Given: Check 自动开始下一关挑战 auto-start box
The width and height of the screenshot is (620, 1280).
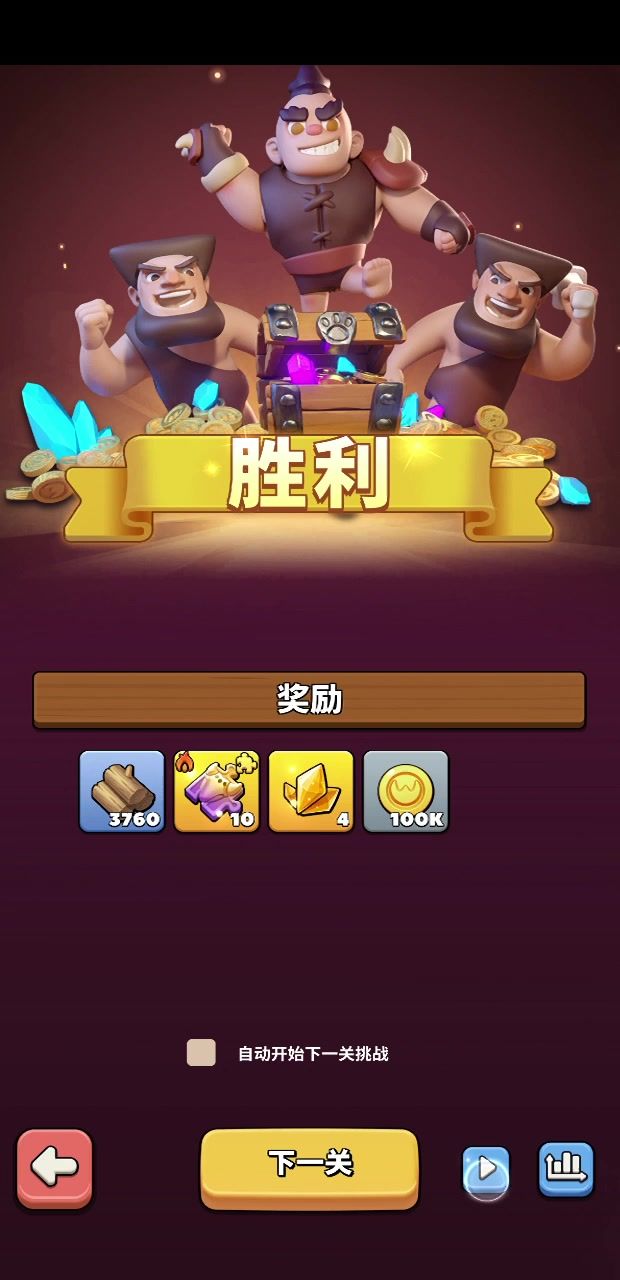Looking at the screenshot, I should point(201,1053).
